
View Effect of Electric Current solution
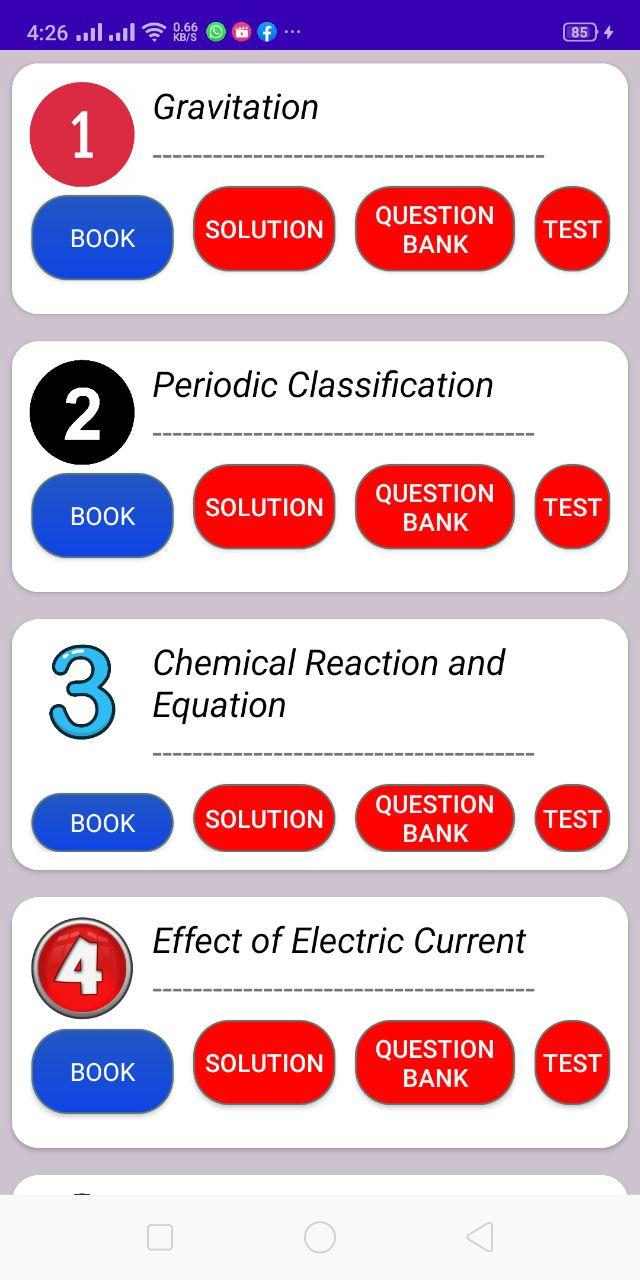pos(264,1063)
